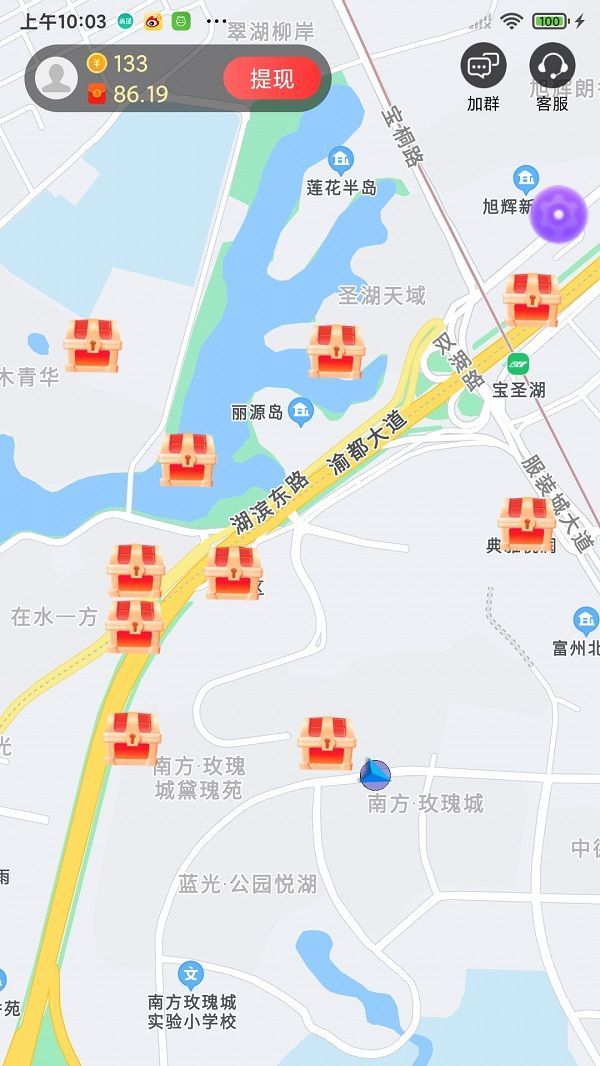Tap the 提现 withdraw button
Image resolution: width=600 pixels, height=1066 pixels.
(x=272, y=78)
